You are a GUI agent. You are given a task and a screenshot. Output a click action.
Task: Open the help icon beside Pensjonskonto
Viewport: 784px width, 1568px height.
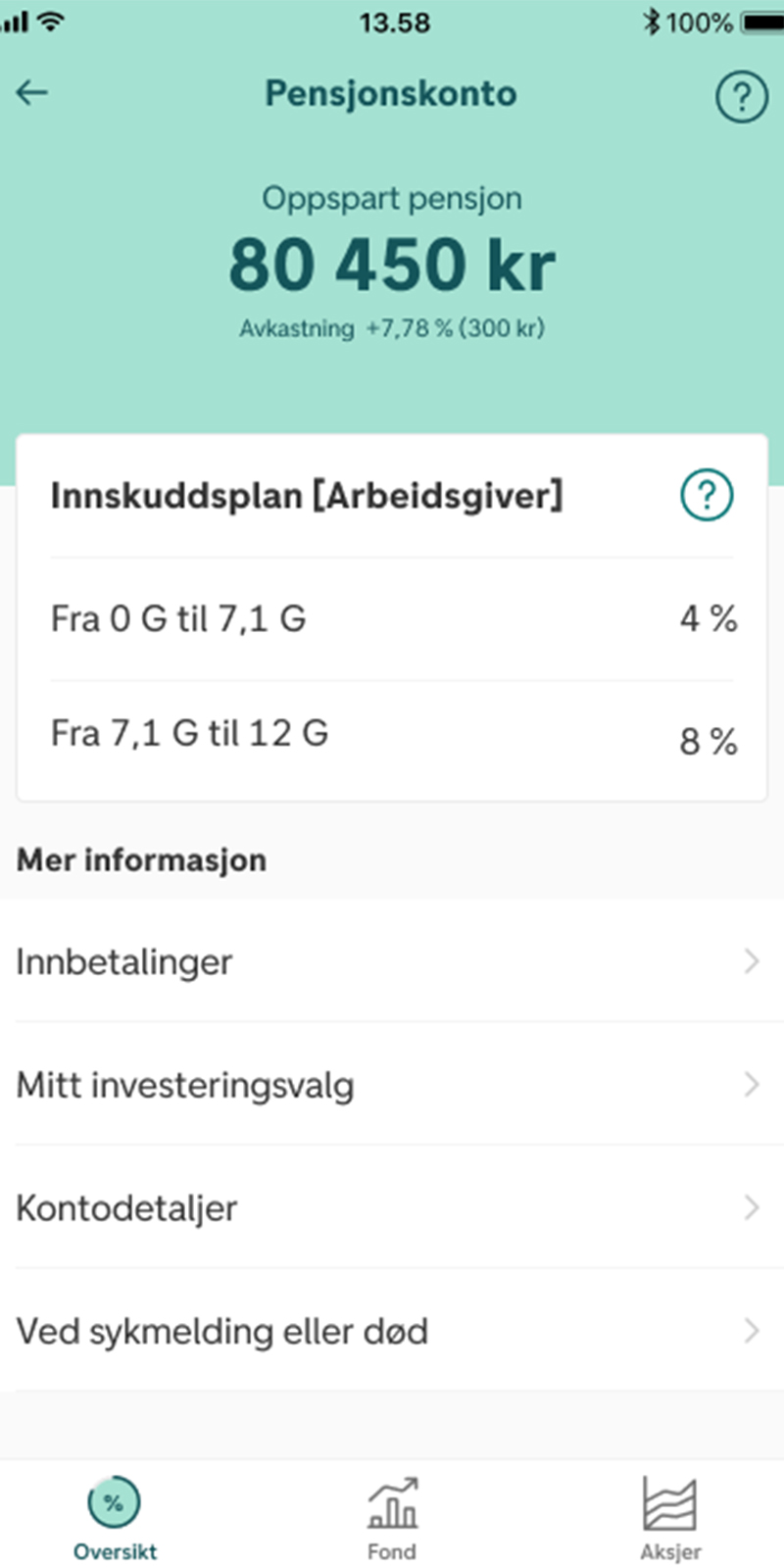[742, 96]
